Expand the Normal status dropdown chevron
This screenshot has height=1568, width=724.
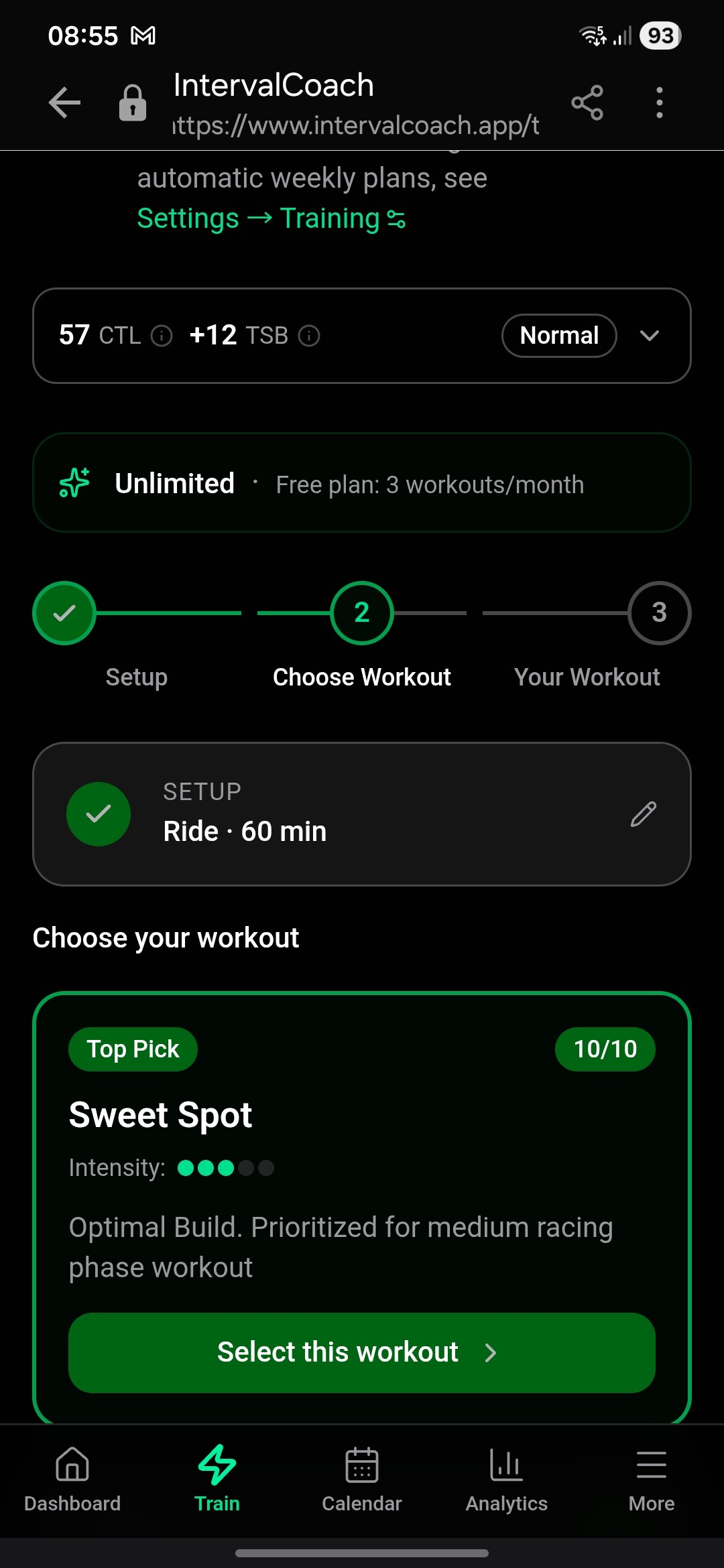click(x=649, y=335)
